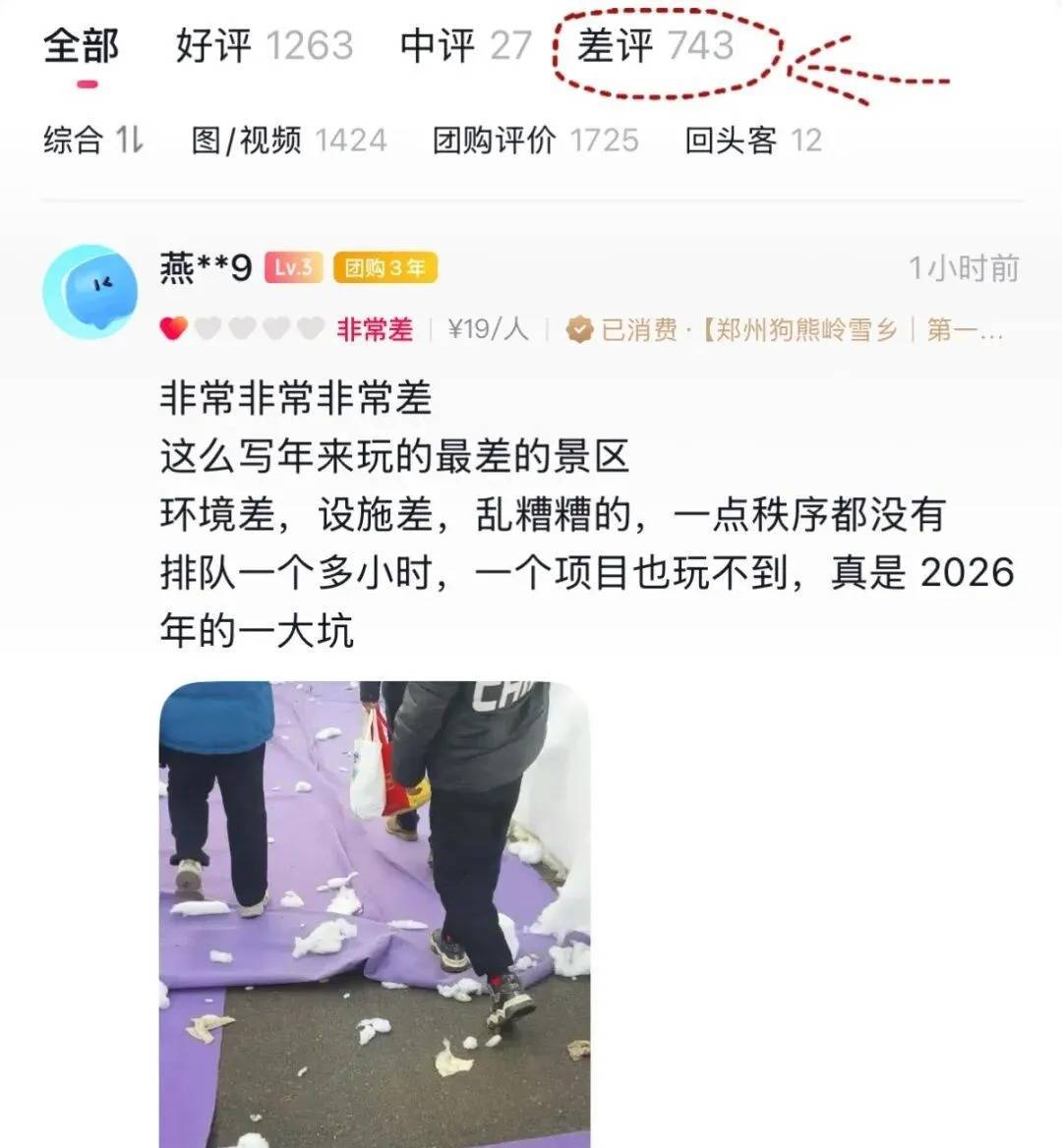Open 燕**9's profile avatar
This screenshot has height=1148, width=1062.
pyautogui.click(x=89, y=290)
